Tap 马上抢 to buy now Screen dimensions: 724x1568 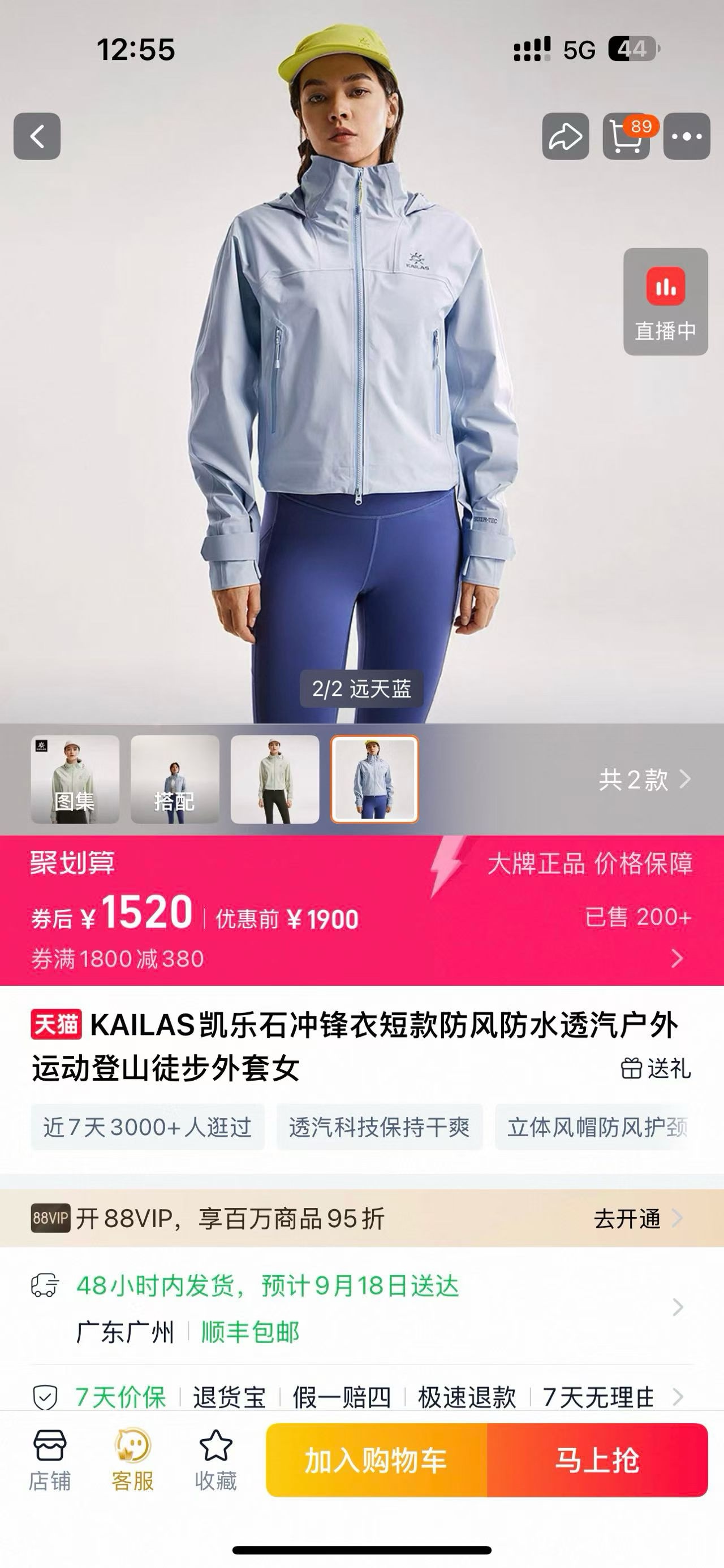[597, 1460]
